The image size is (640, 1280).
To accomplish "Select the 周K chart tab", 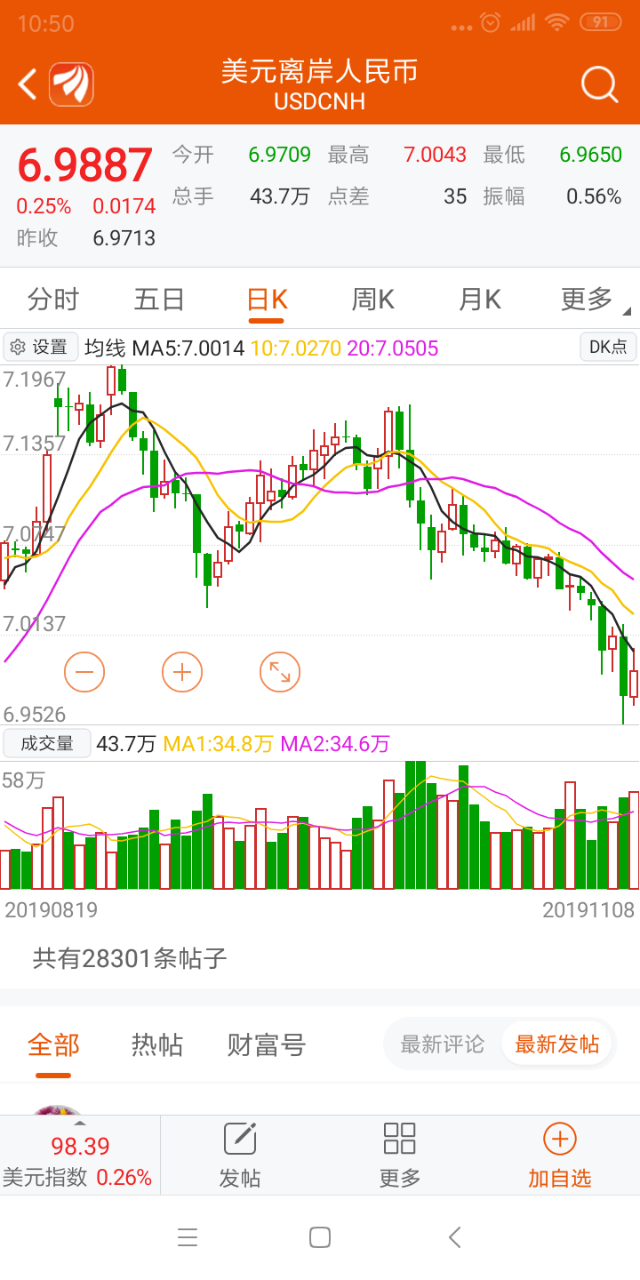I will 373,299.
